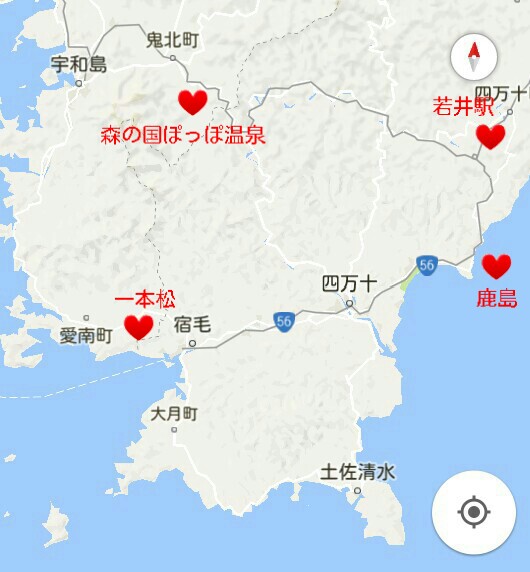Tap the compass to reset map orientation
Screen dimensions: 530x572
coord(474,57)
